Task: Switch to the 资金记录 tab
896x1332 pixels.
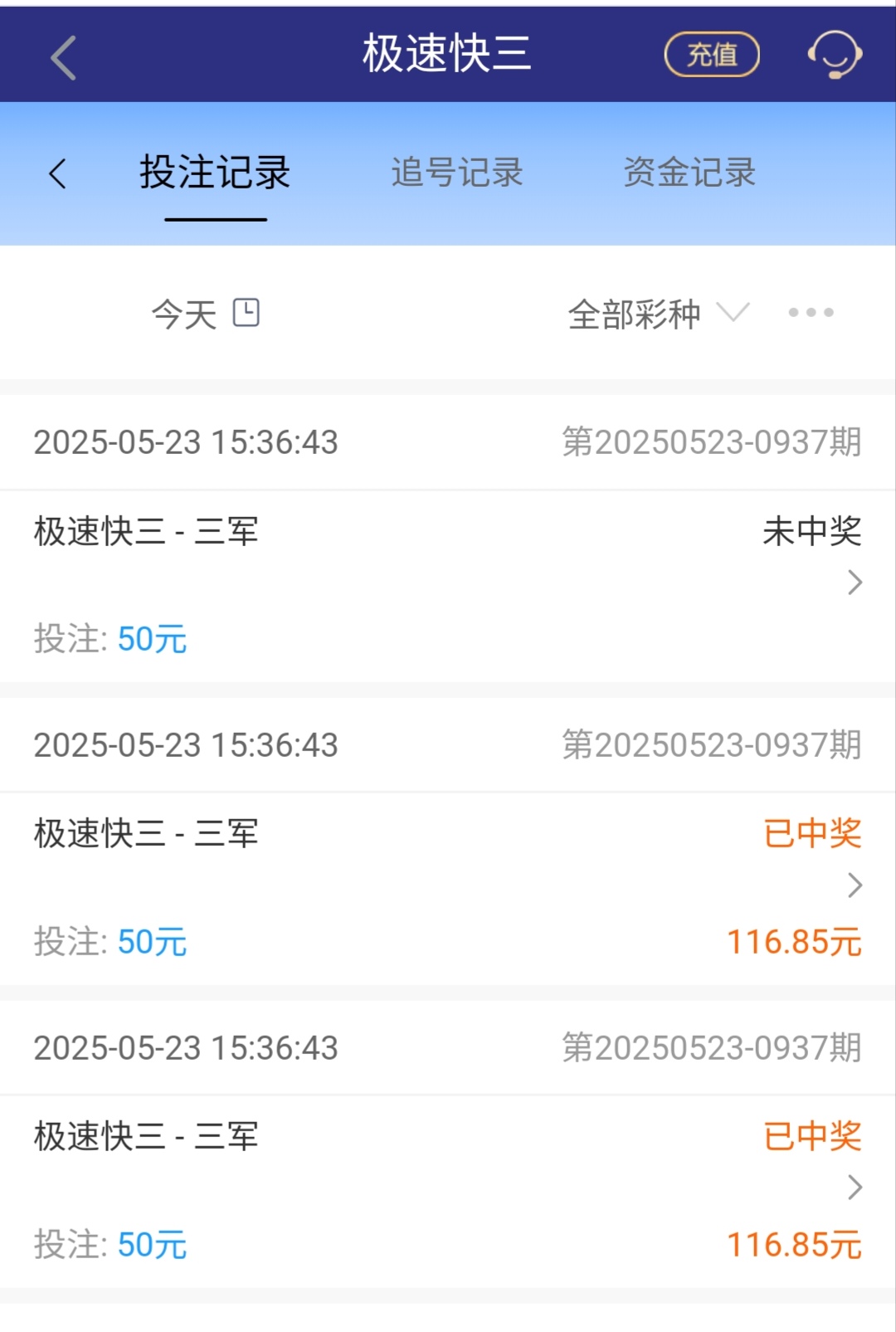Action: pyautogui.click(x=689, y=173)
